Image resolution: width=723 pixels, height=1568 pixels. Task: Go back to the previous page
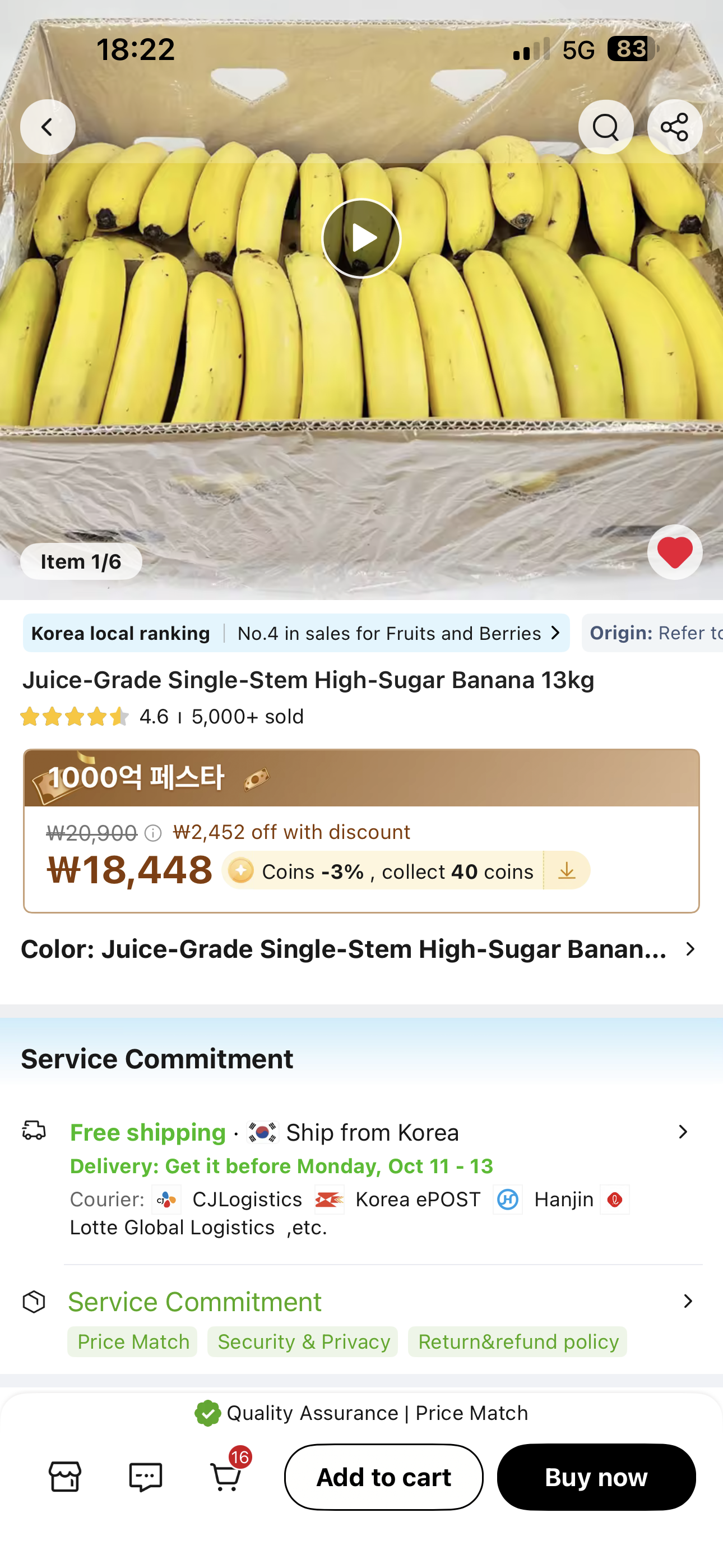[x=48, y=127]
